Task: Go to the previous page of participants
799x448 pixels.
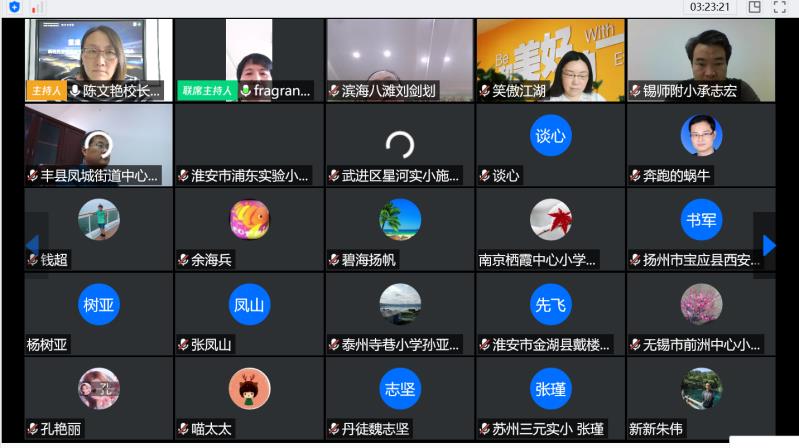Action: (x=32, y=245)
